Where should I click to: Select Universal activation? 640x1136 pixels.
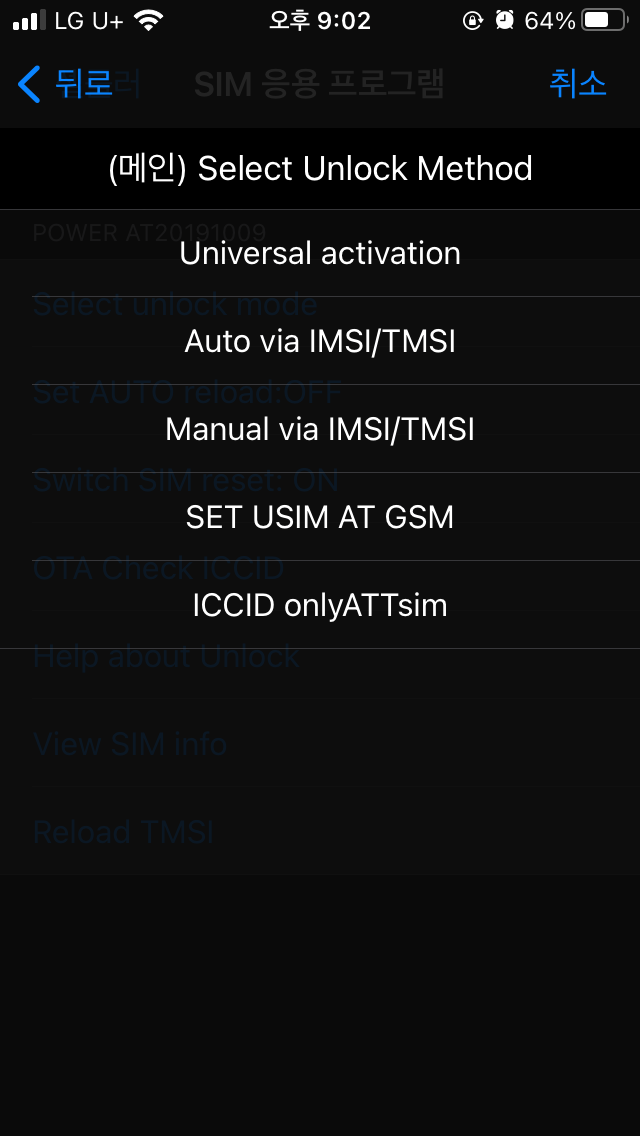tap(320, 254)
